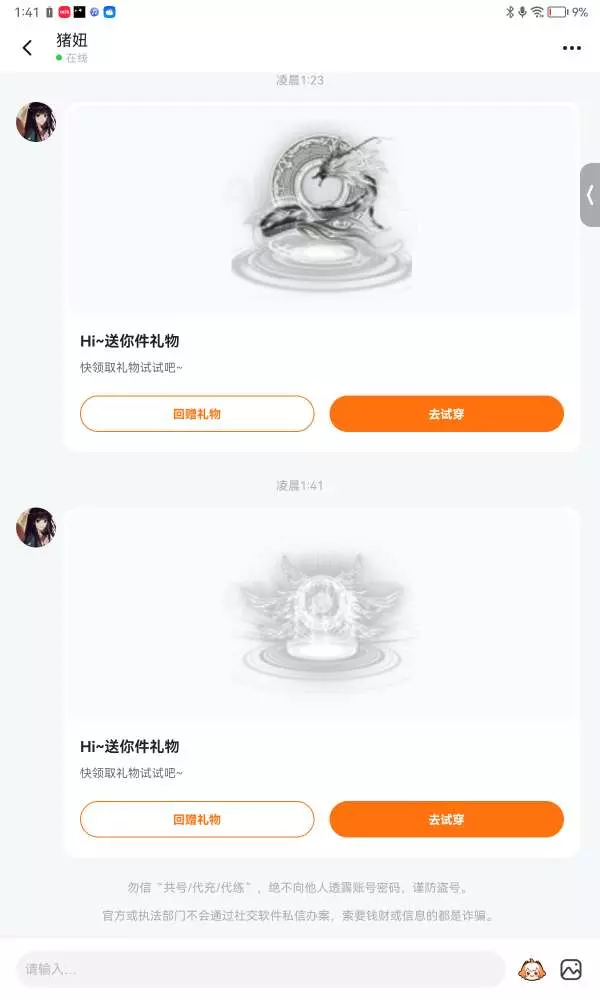The image size is (600, 1000).
Task: Expand the side panel arrow handle
Action: coord(590,195)
